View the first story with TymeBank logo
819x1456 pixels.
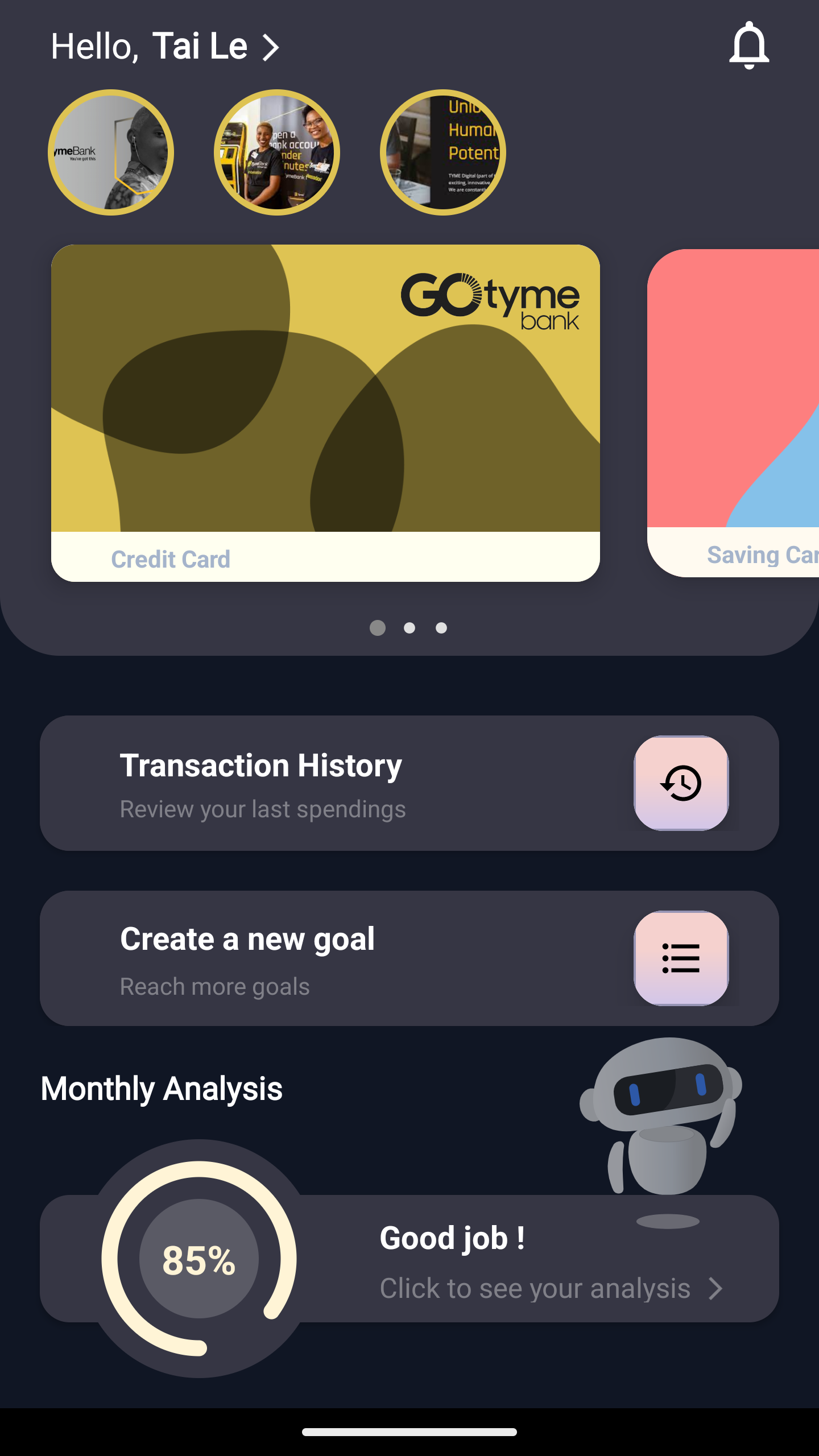pos(111,152)
